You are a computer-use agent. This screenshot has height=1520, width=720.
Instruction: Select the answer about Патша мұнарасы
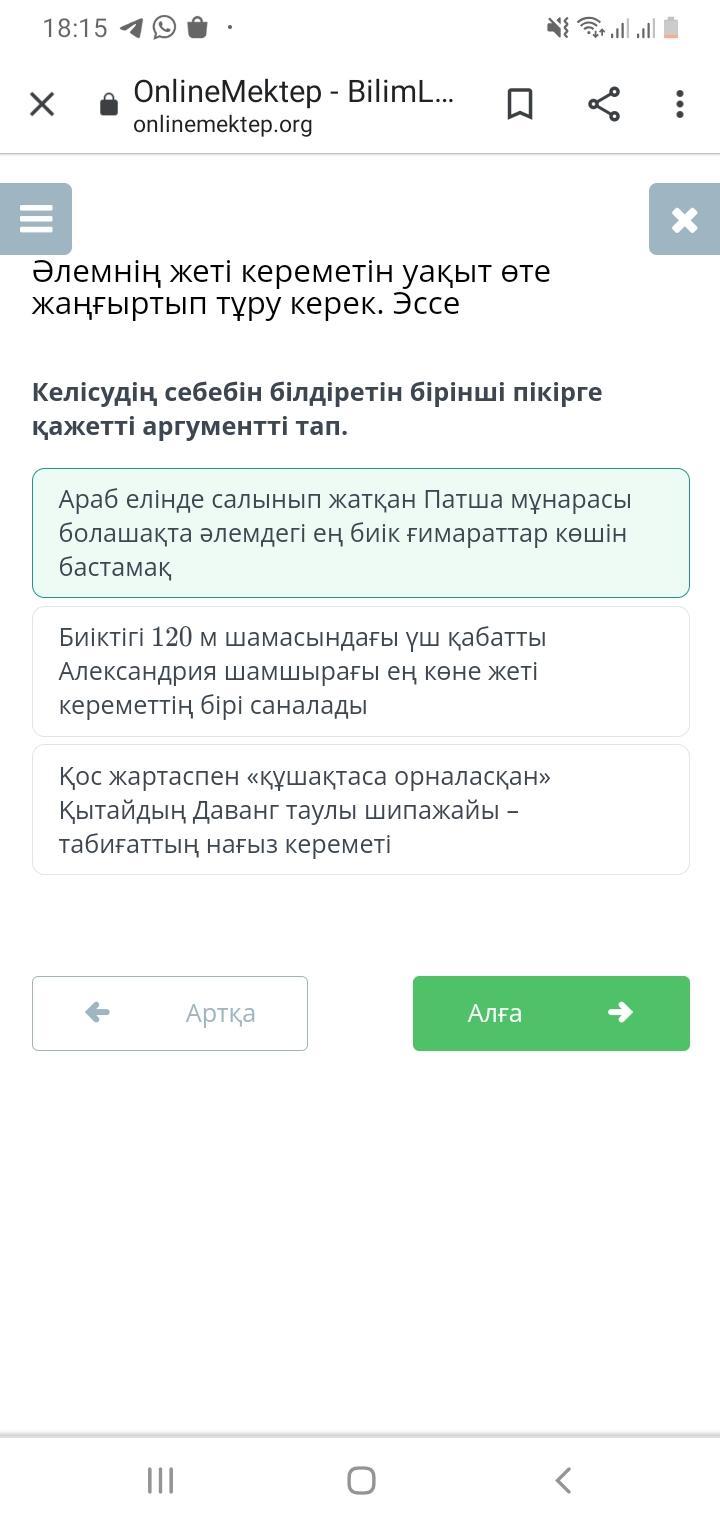pos(361,533)
